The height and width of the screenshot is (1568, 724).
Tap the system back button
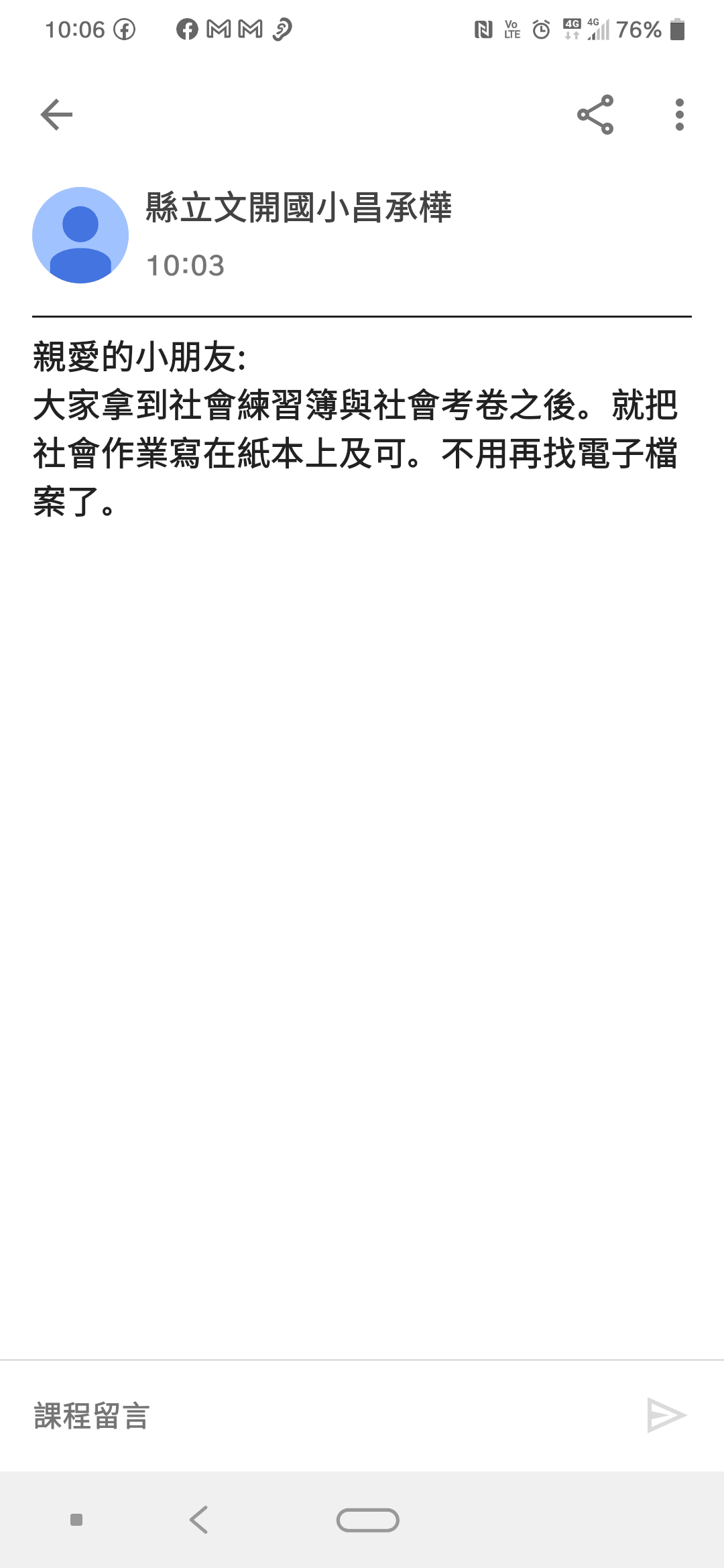pyautogui.click(x=199, y=1520)
